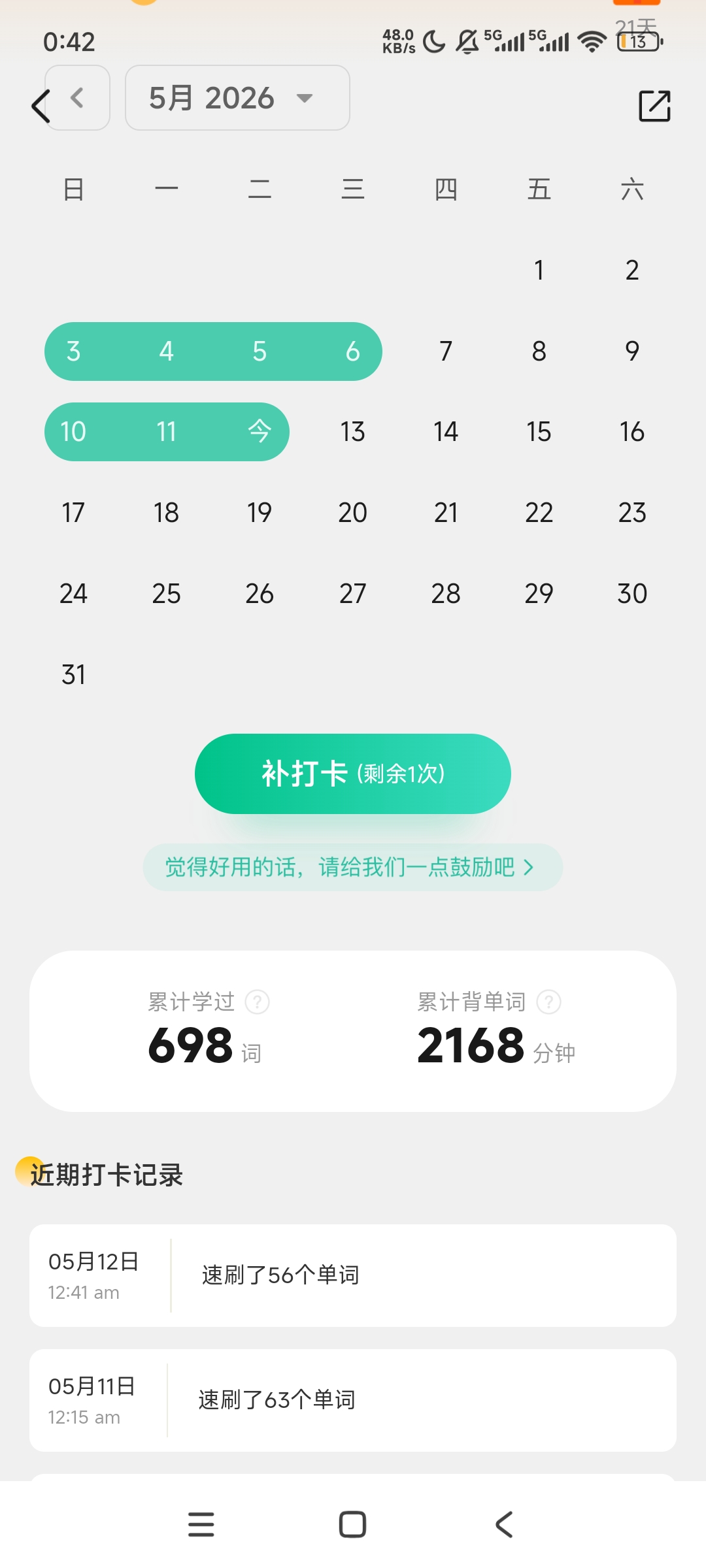Show help for 累计学过

257,1002
